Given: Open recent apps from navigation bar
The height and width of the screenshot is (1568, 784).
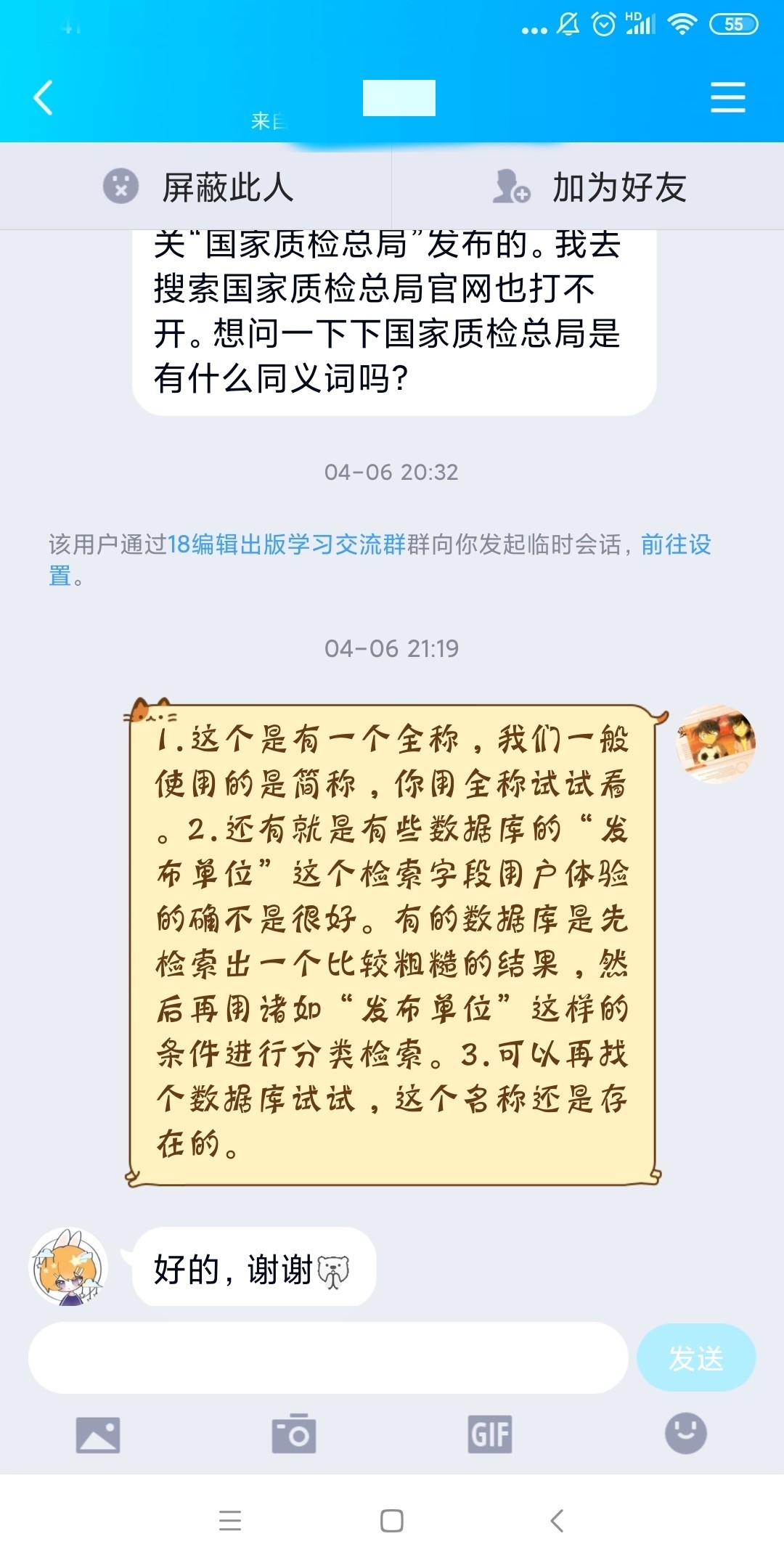Looking at the screenshot, I should coord(230,1521).
